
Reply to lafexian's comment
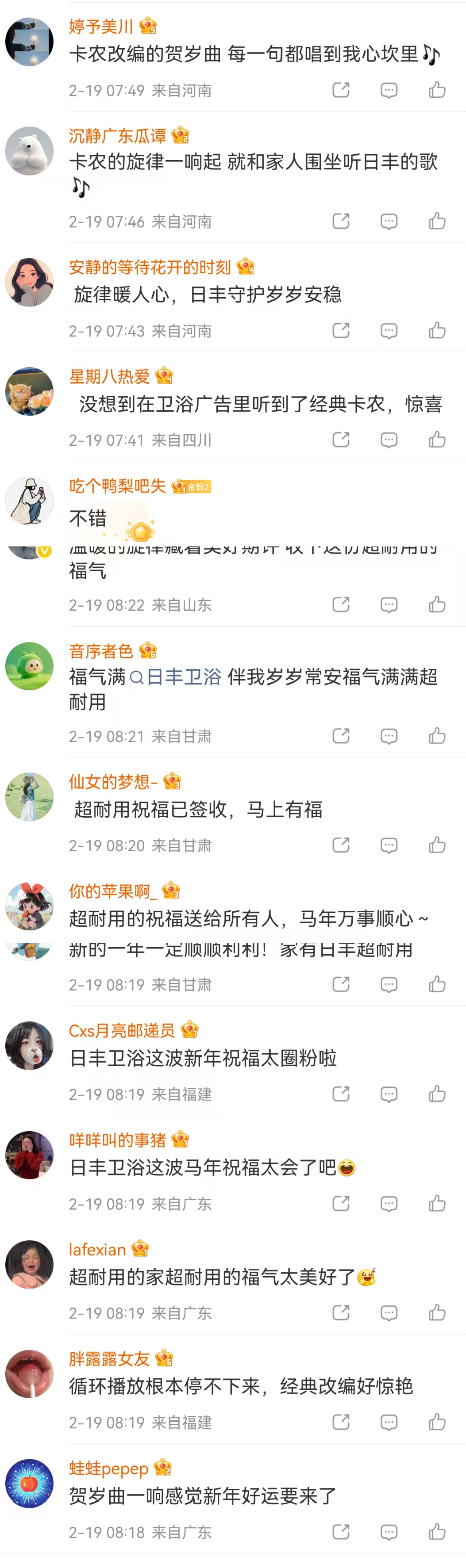click(389, 1312)
